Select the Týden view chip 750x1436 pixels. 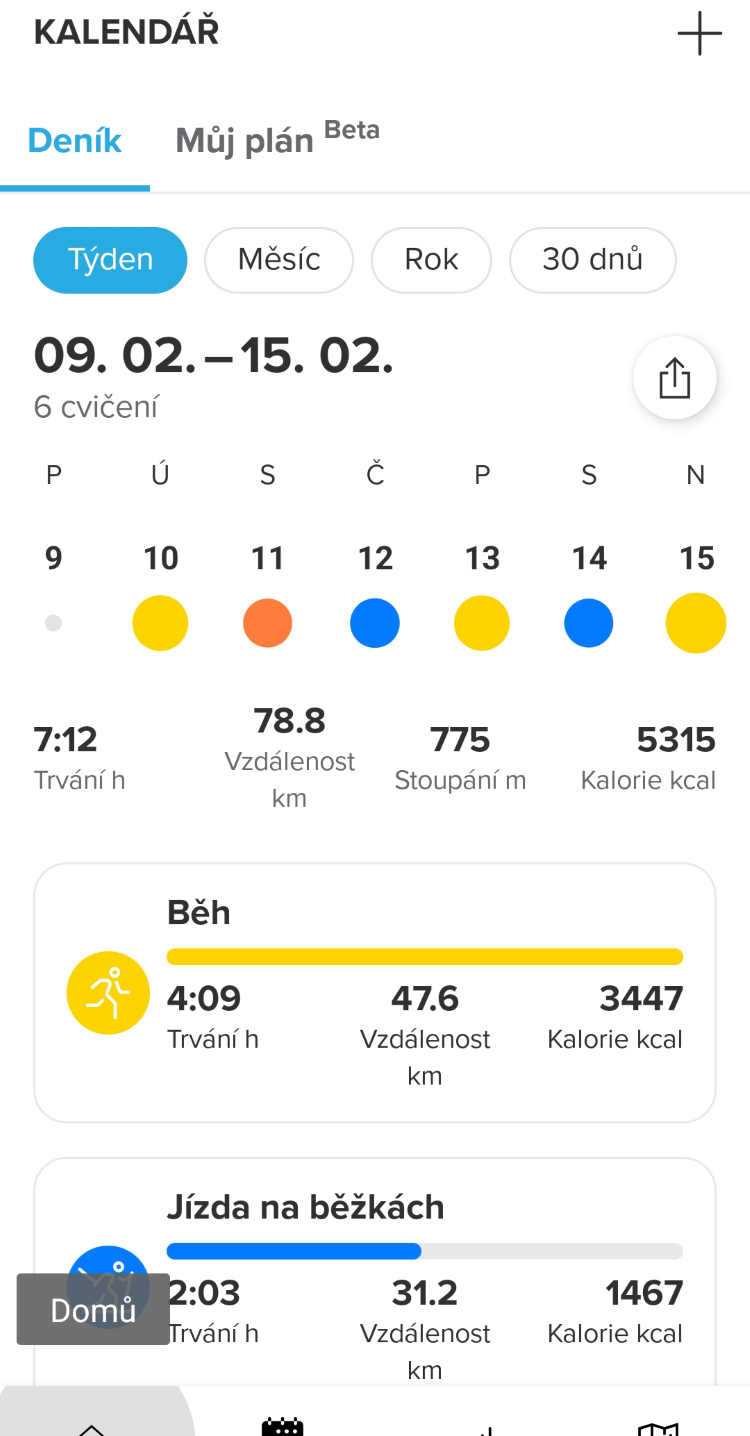coord(110,260)
